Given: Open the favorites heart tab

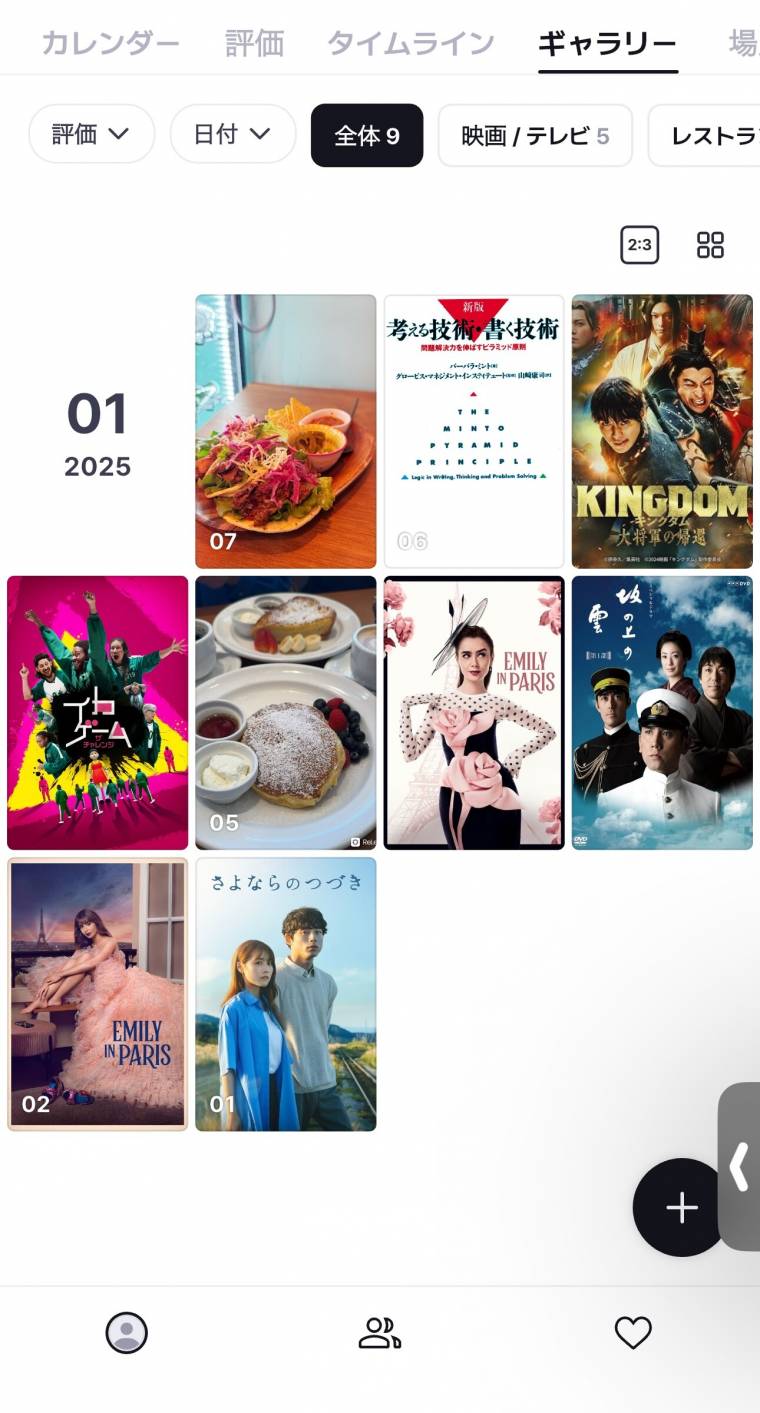Looking at the screenshot, I should (632, 1333).
